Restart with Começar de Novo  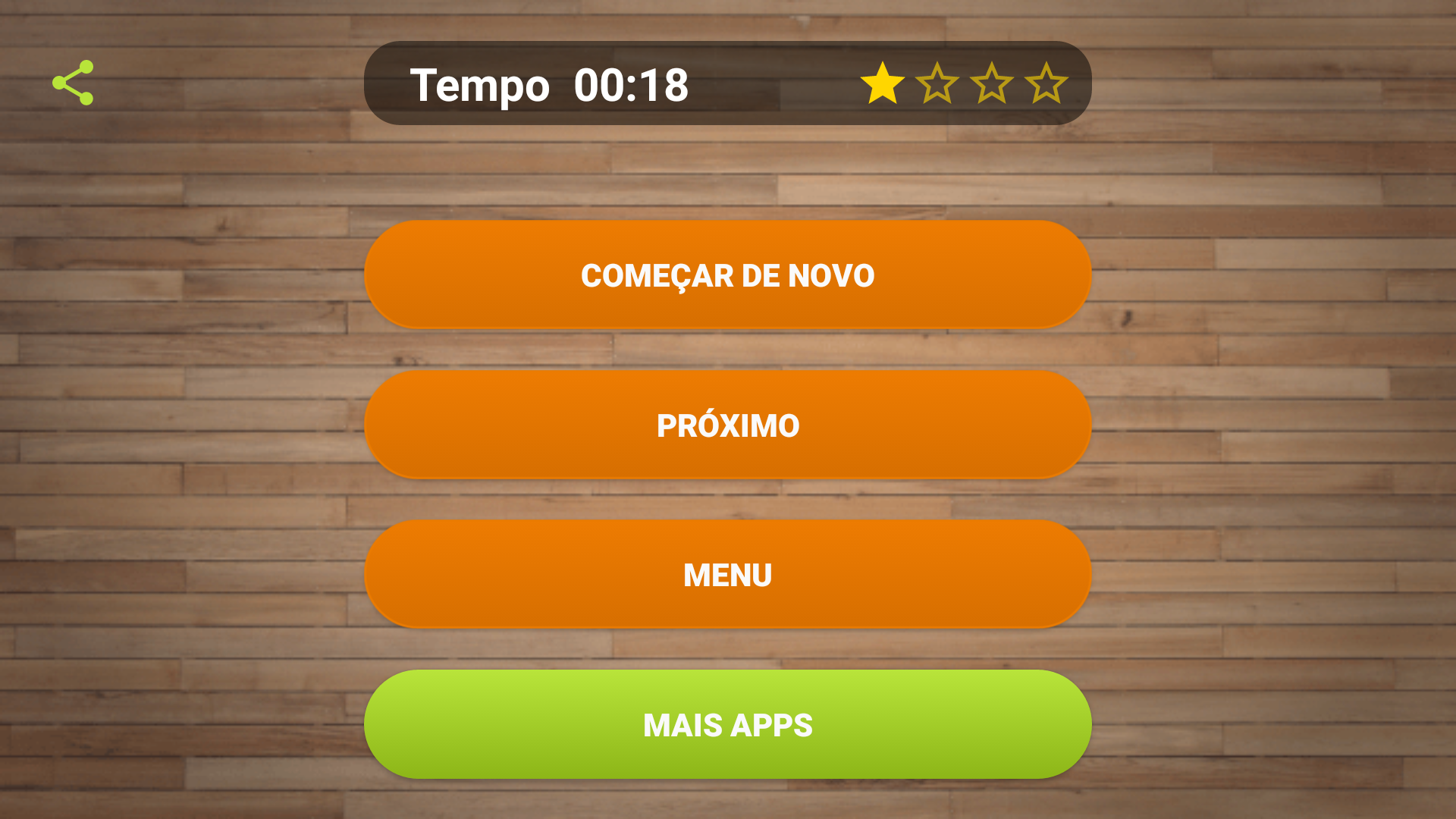tap(728, 275)
